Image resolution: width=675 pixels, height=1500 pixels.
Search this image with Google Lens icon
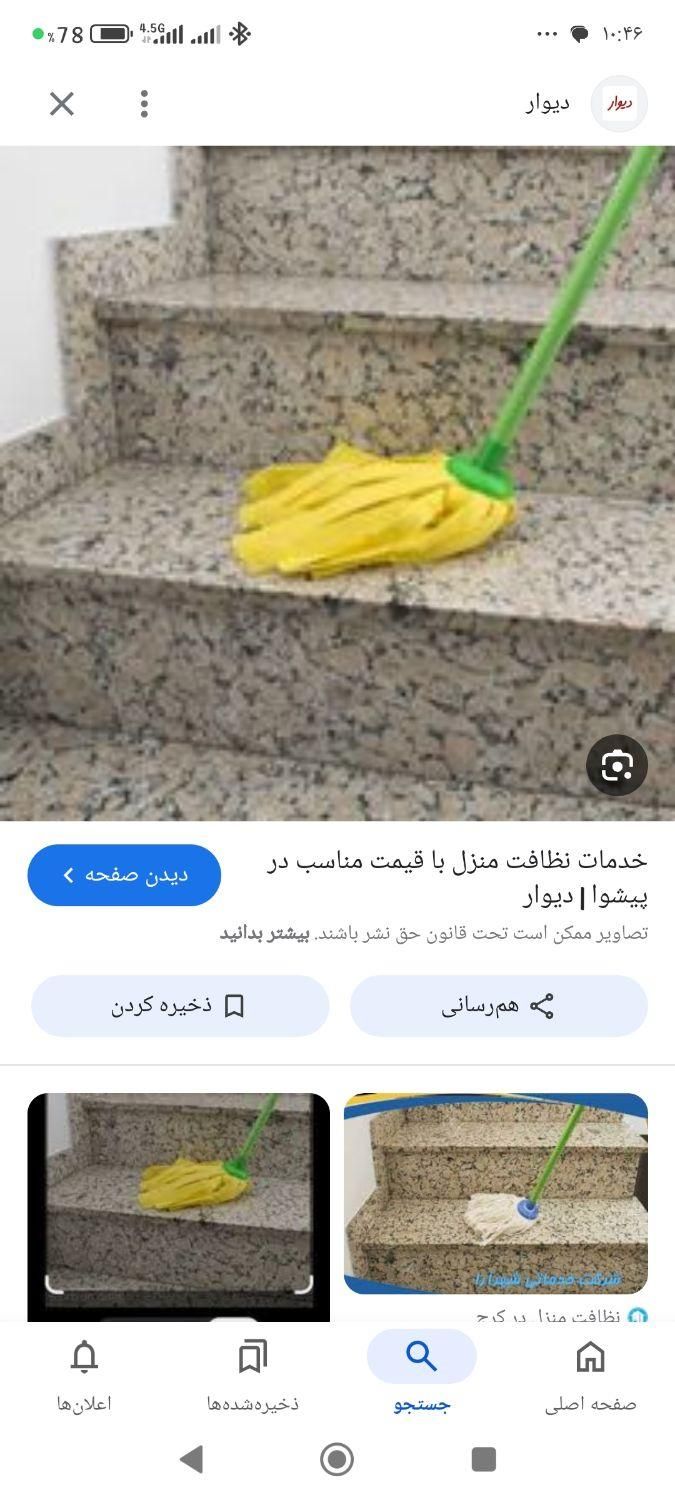click(617, 766)
